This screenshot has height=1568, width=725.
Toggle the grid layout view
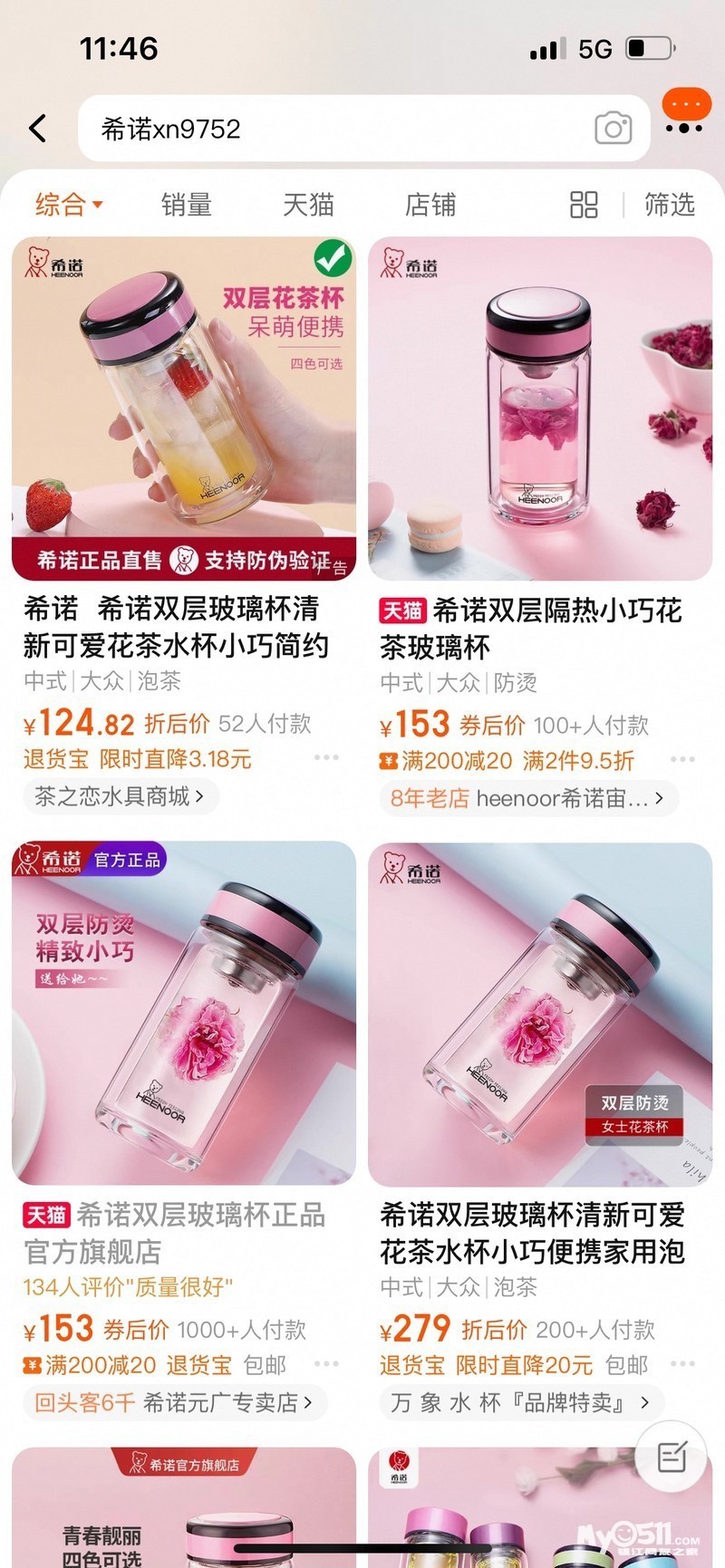[584, 205]
